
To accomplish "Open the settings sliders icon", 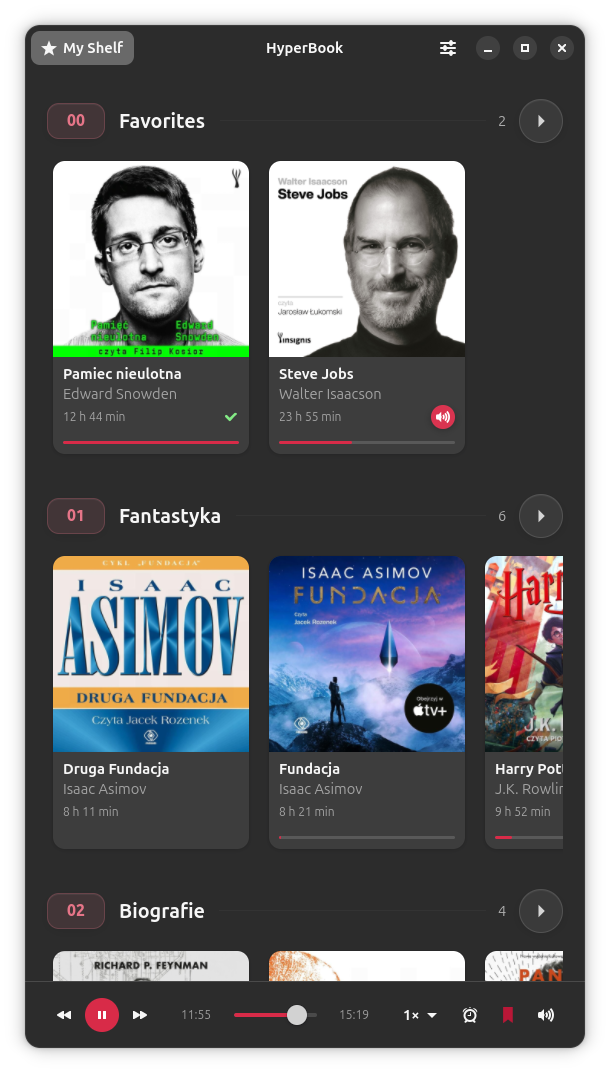I will 448,48.
